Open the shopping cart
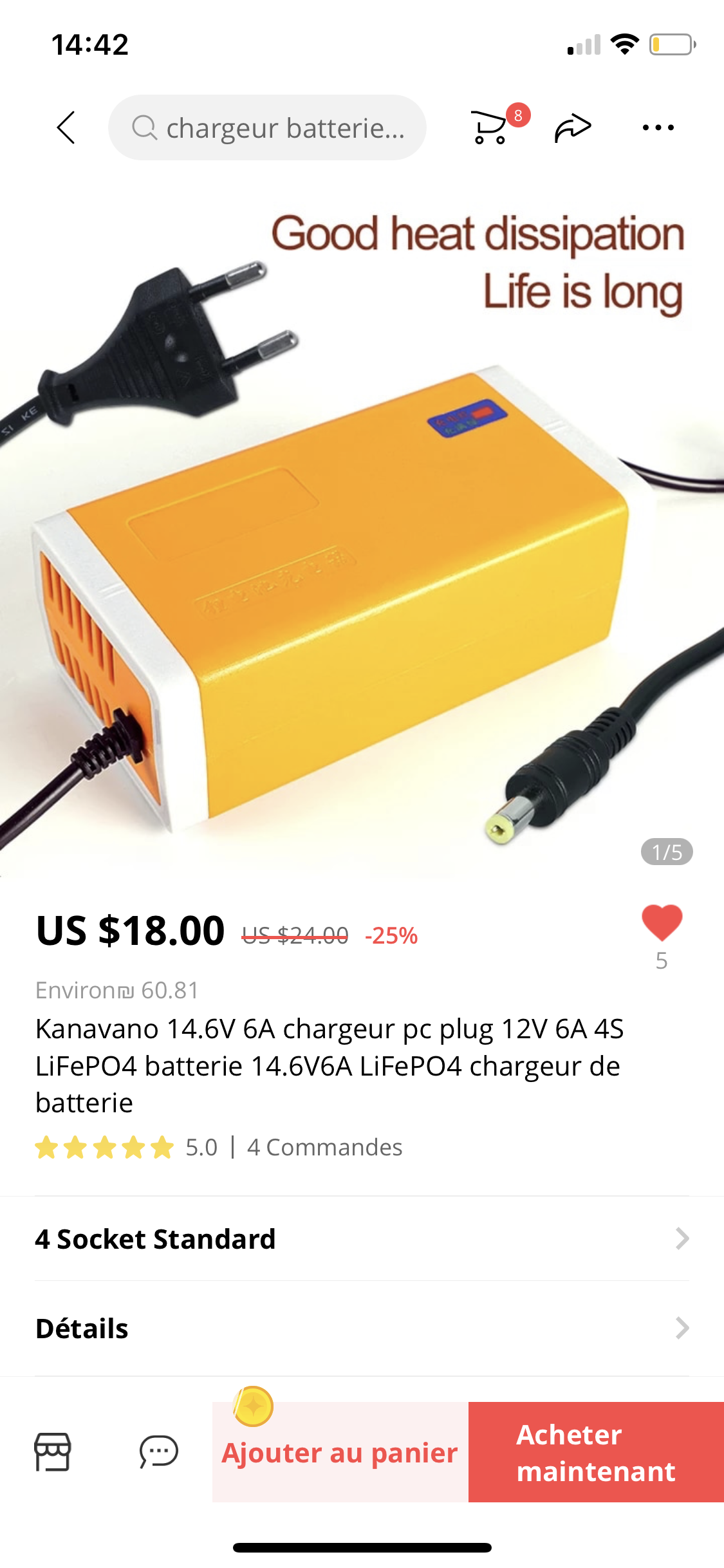 point(490,127)
